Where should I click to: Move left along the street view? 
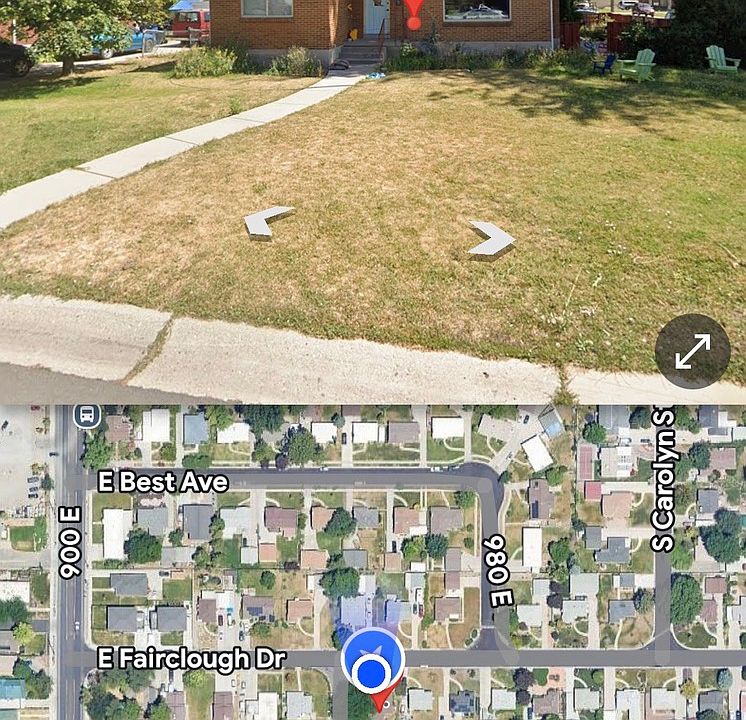pos(267,221)
